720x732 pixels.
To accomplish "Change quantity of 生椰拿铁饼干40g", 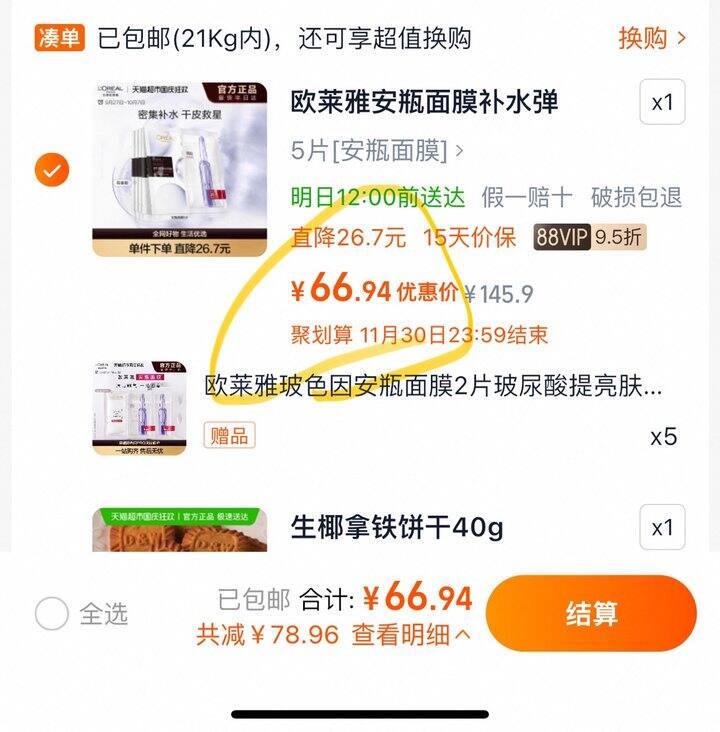I will coord(662,528).
